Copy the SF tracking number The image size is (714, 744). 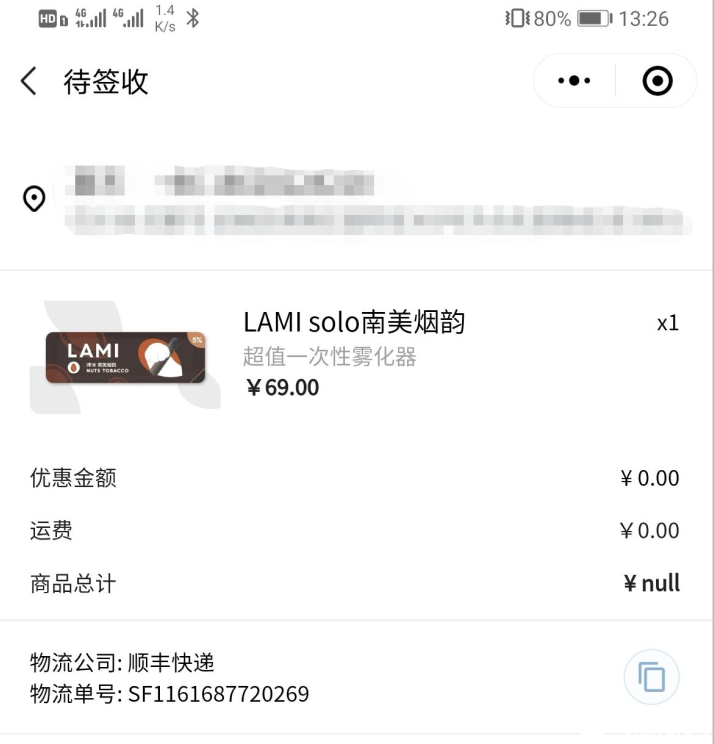pyautogui.click(x=651, y=677)
